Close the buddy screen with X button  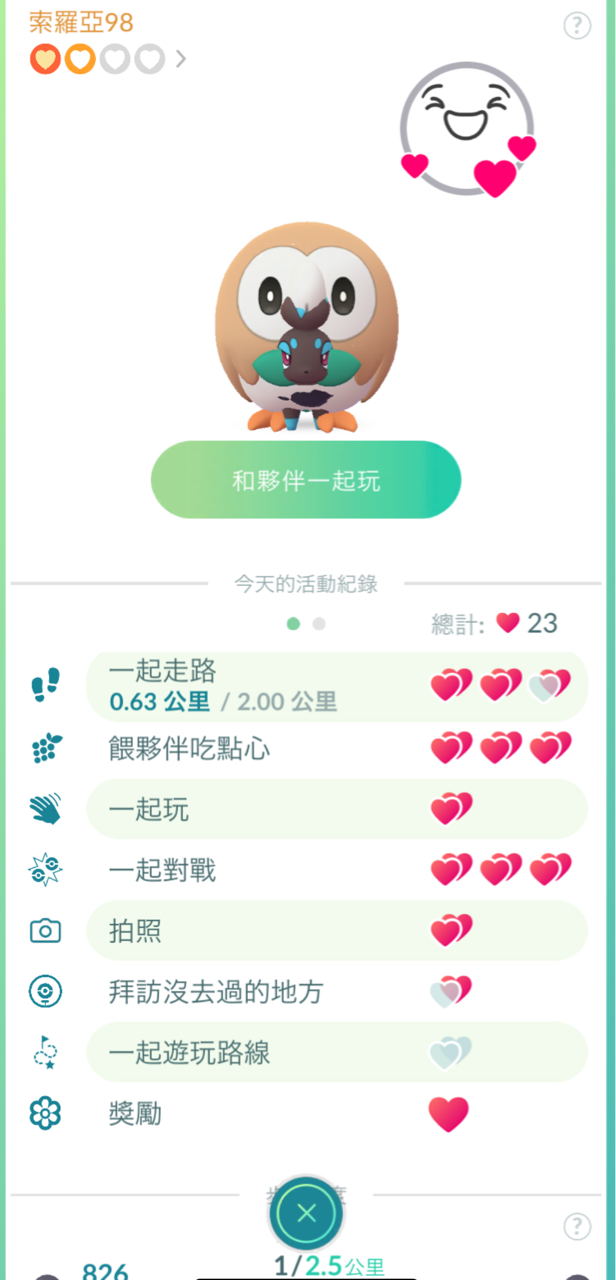306,1214
